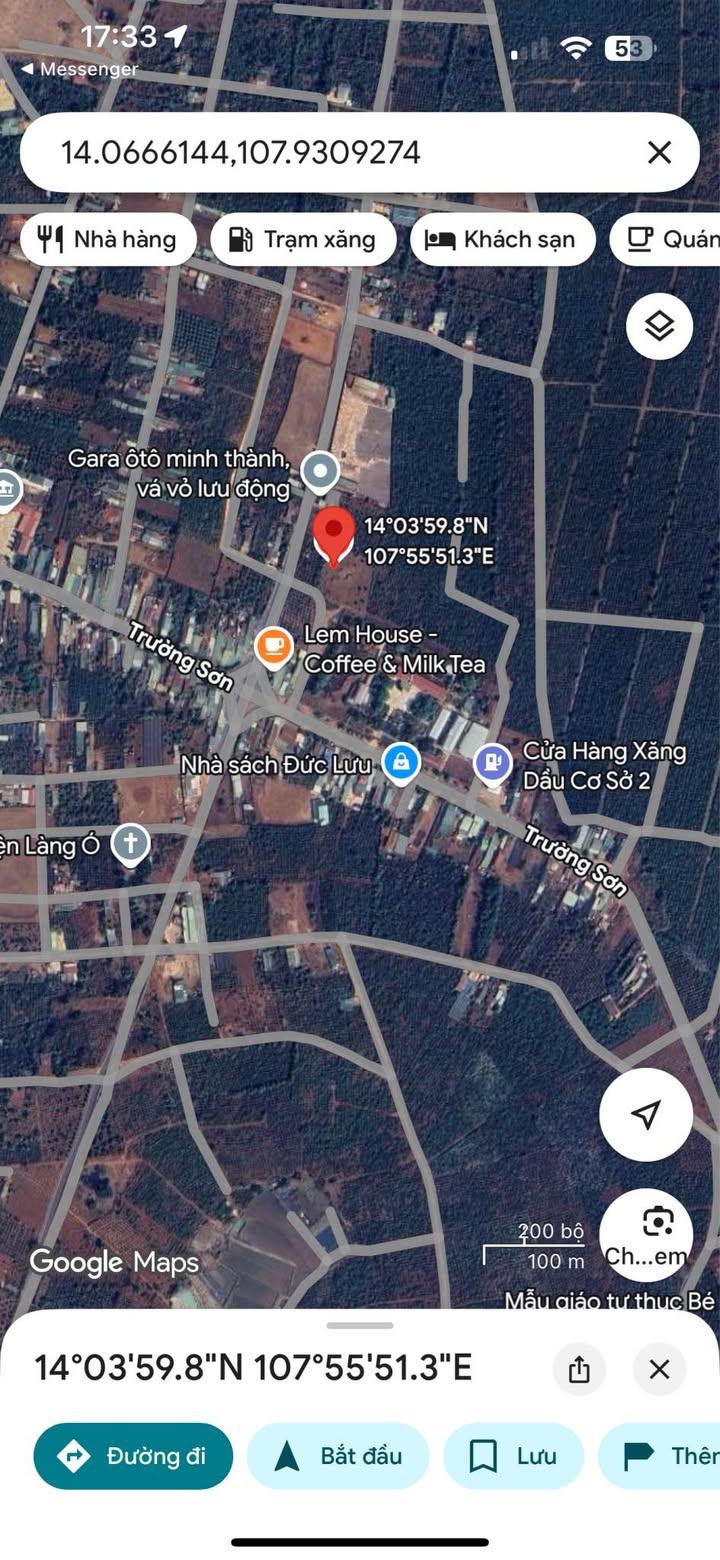
Task: Center map on my location
Action: click(x=646, y=1114)
